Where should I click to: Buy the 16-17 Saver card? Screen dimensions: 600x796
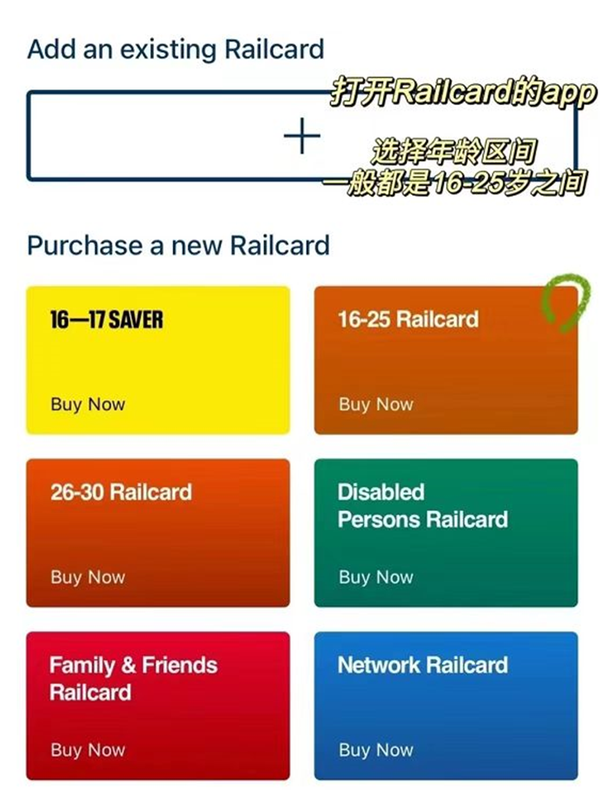158,360
